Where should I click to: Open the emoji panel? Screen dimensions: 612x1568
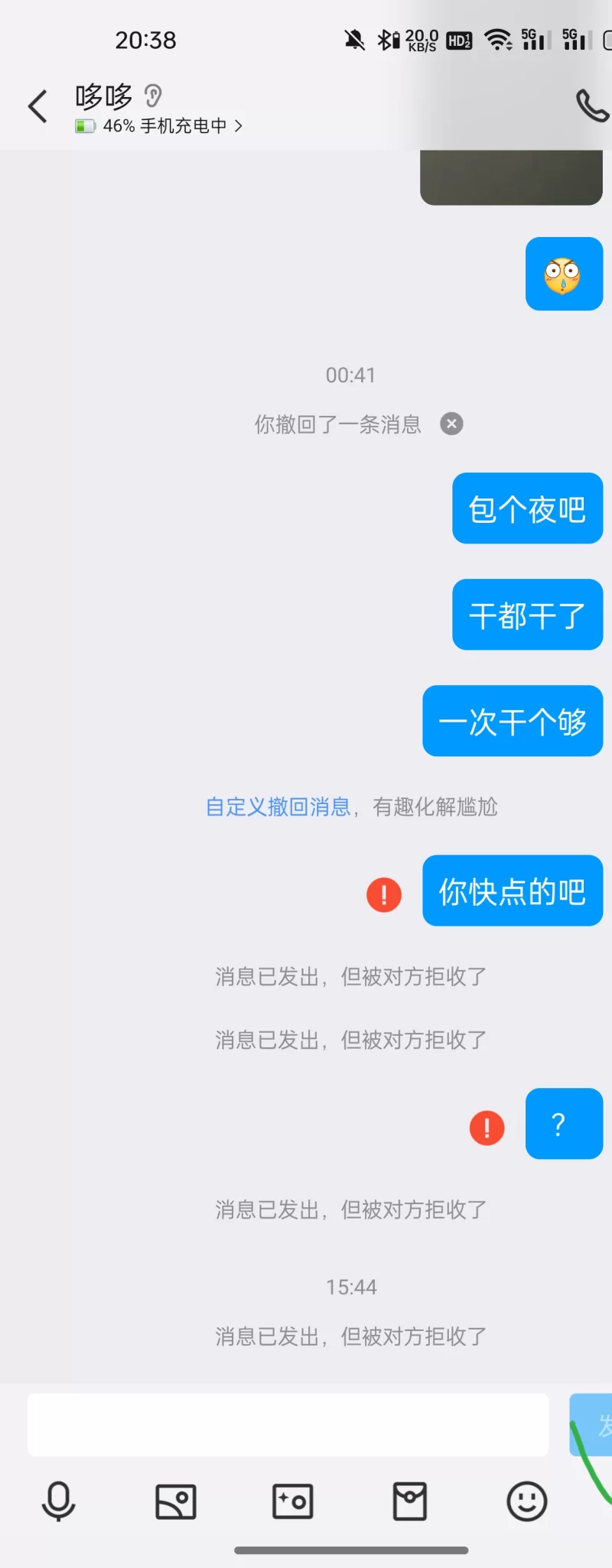click(x=527, y=1501)
